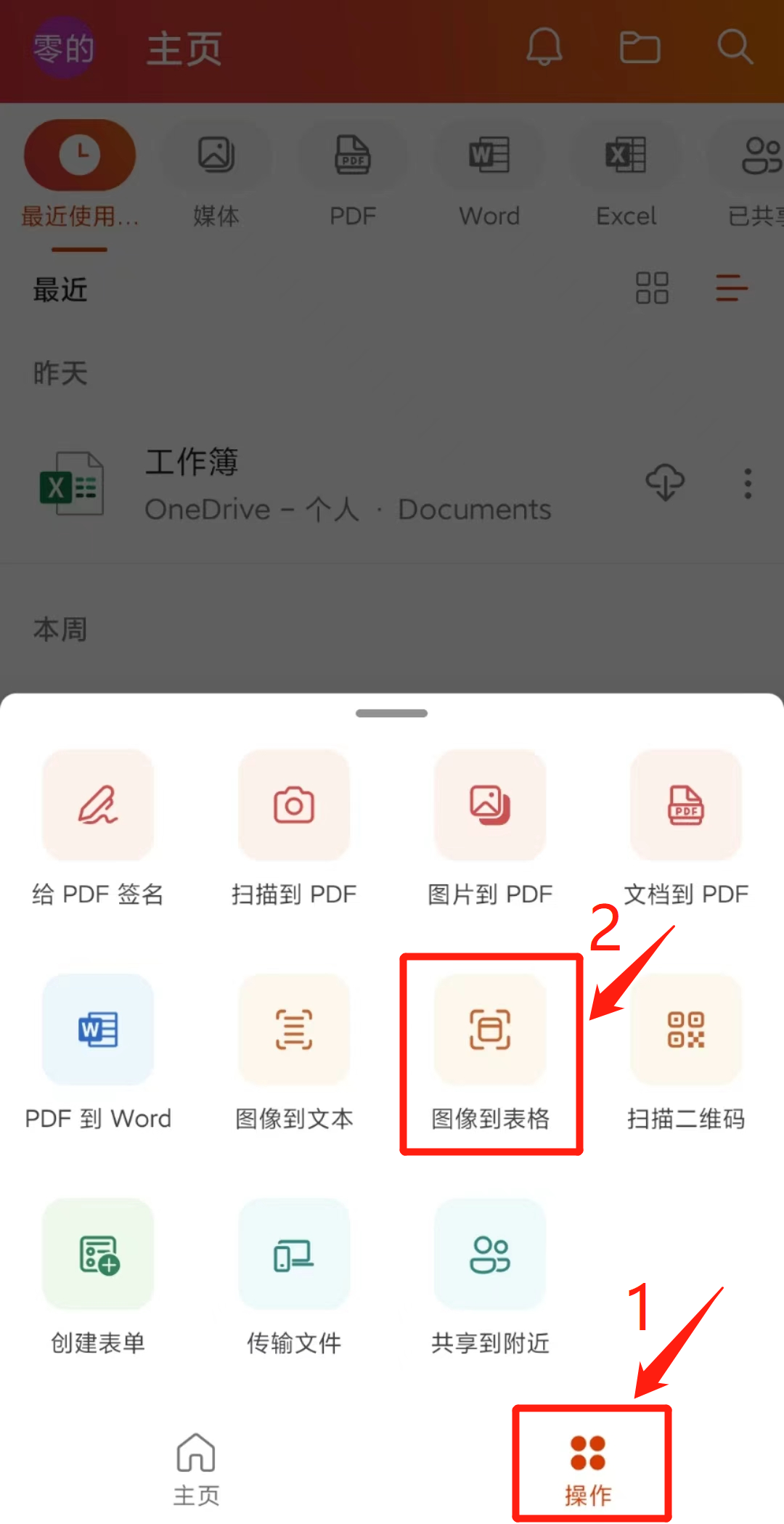Screen dimensions: 784x1524
Task: Select 共享到附近
Action: click(x=490, y=1278)
